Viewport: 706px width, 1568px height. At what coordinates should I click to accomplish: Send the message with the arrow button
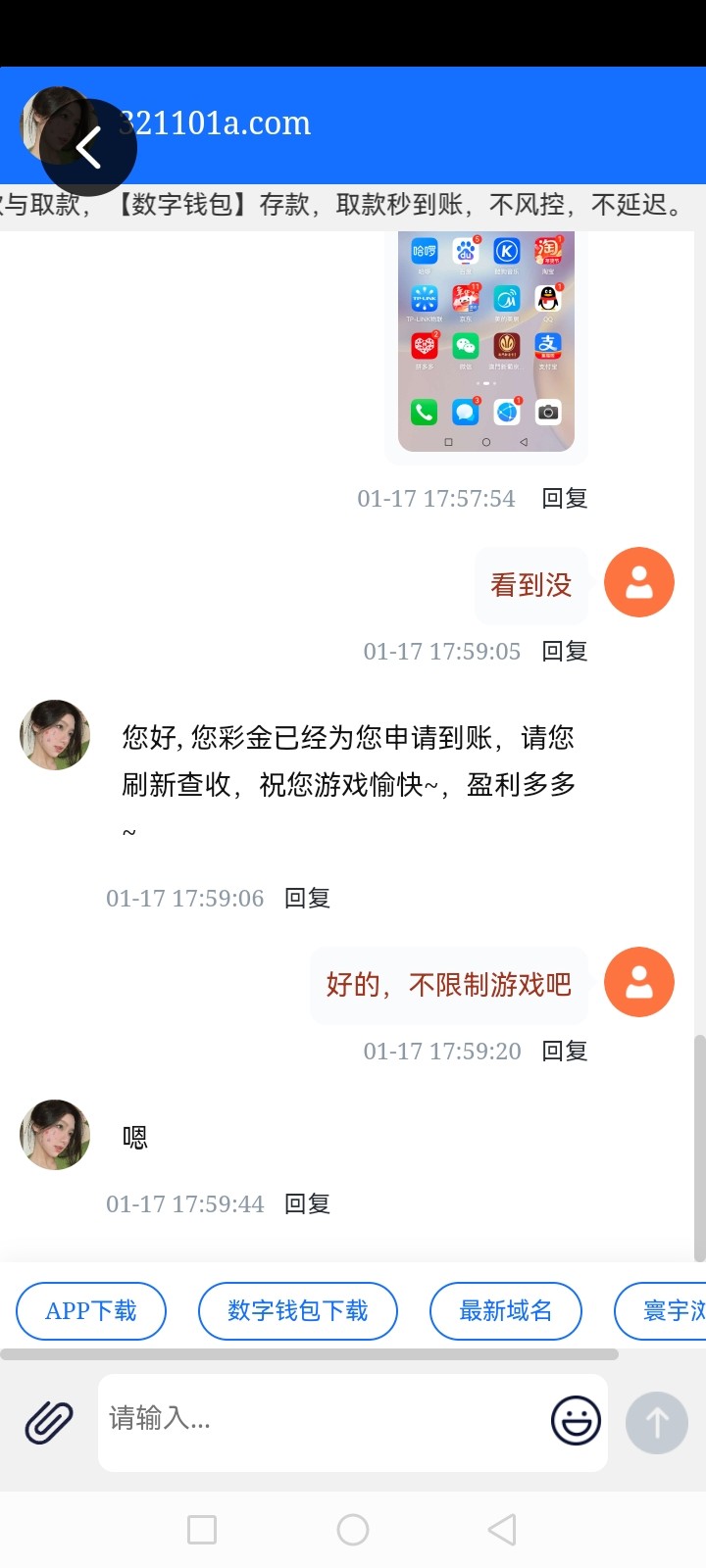click(x=657, y=1423)
